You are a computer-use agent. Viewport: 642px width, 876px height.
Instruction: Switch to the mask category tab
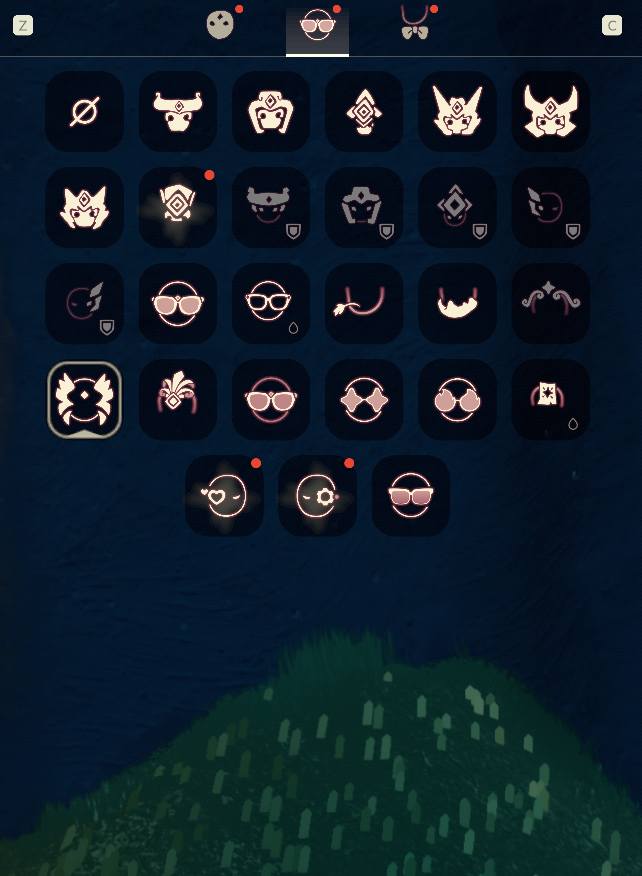pos(220,25)
